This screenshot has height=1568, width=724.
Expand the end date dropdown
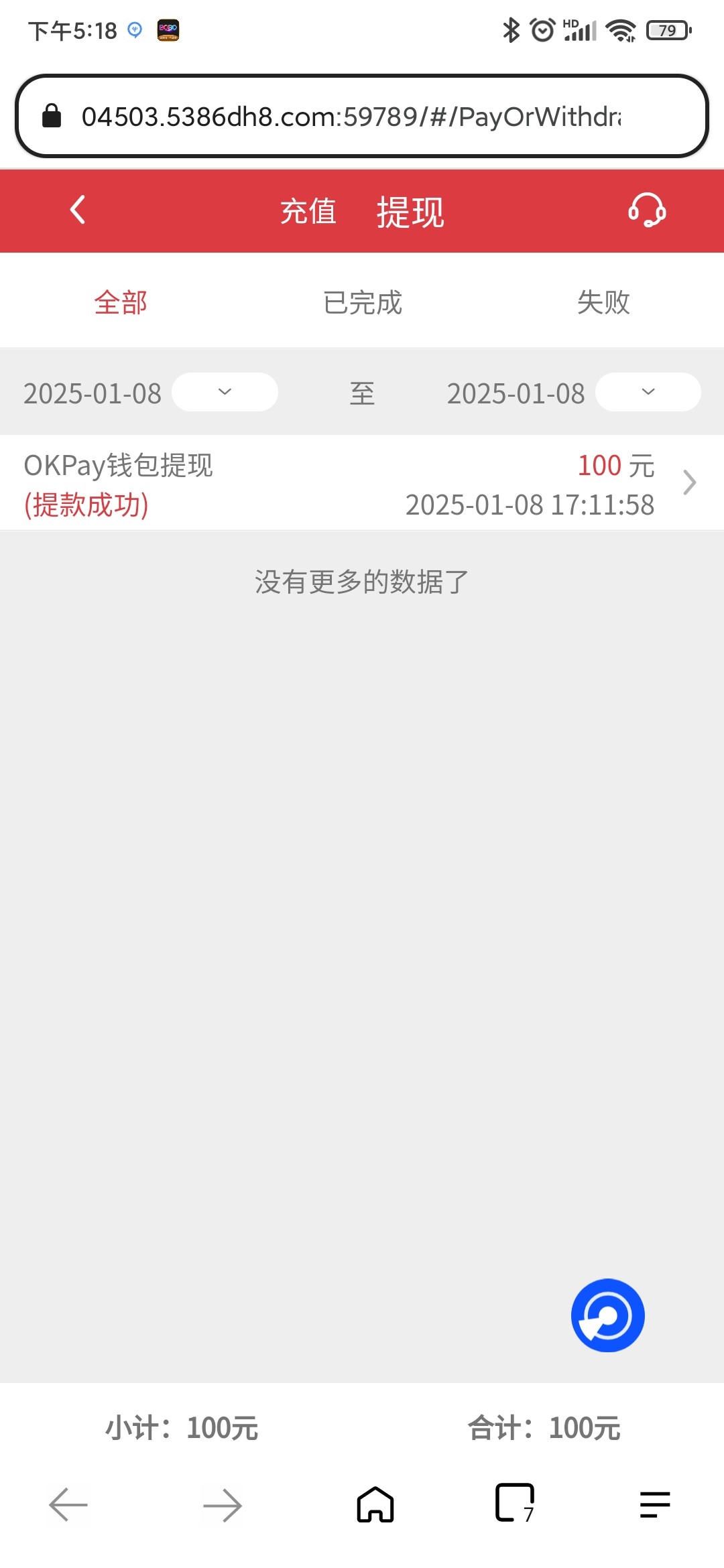pos(648,392)
